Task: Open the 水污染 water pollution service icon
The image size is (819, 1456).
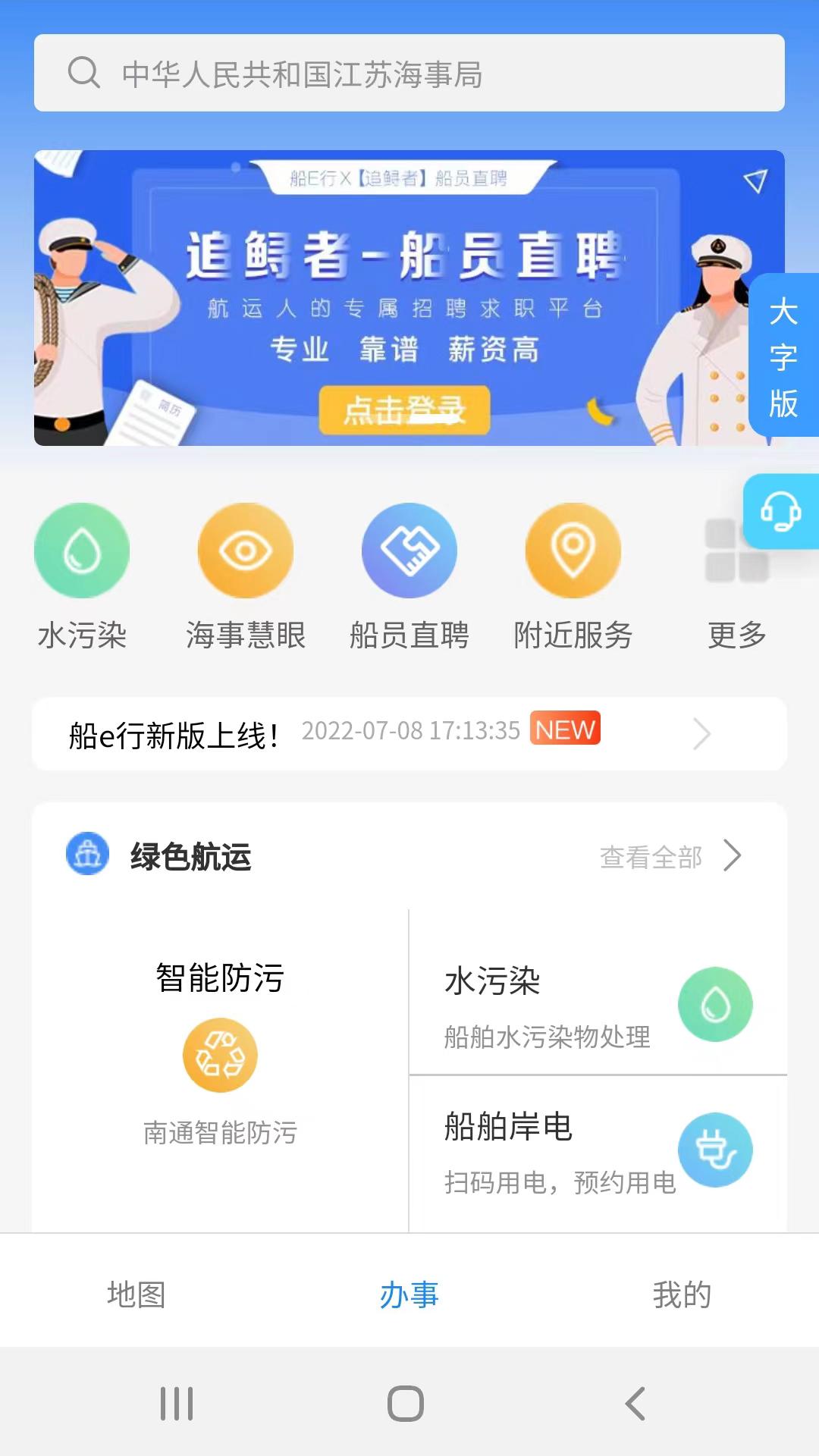Action: coord(82,551)
